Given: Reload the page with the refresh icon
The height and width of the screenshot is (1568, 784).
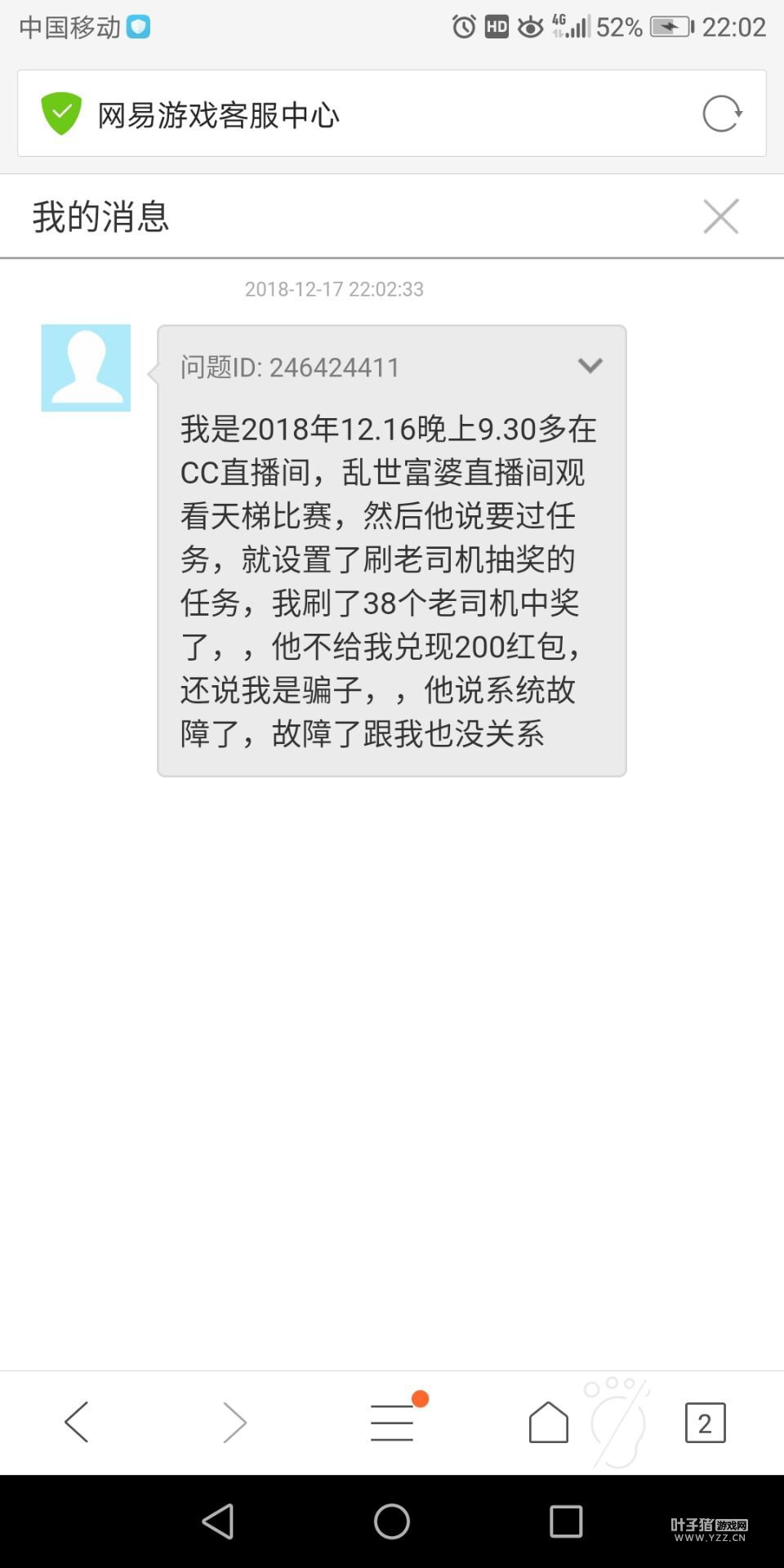Looking at the screenshot, I should 722,114.
